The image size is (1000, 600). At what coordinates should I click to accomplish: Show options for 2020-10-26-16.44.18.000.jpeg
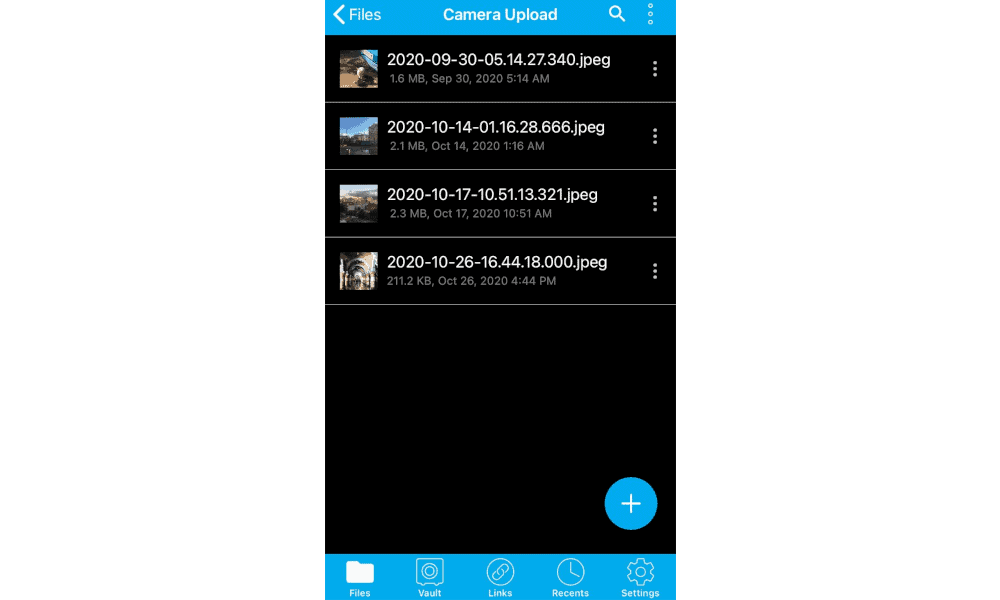[655, 271]
